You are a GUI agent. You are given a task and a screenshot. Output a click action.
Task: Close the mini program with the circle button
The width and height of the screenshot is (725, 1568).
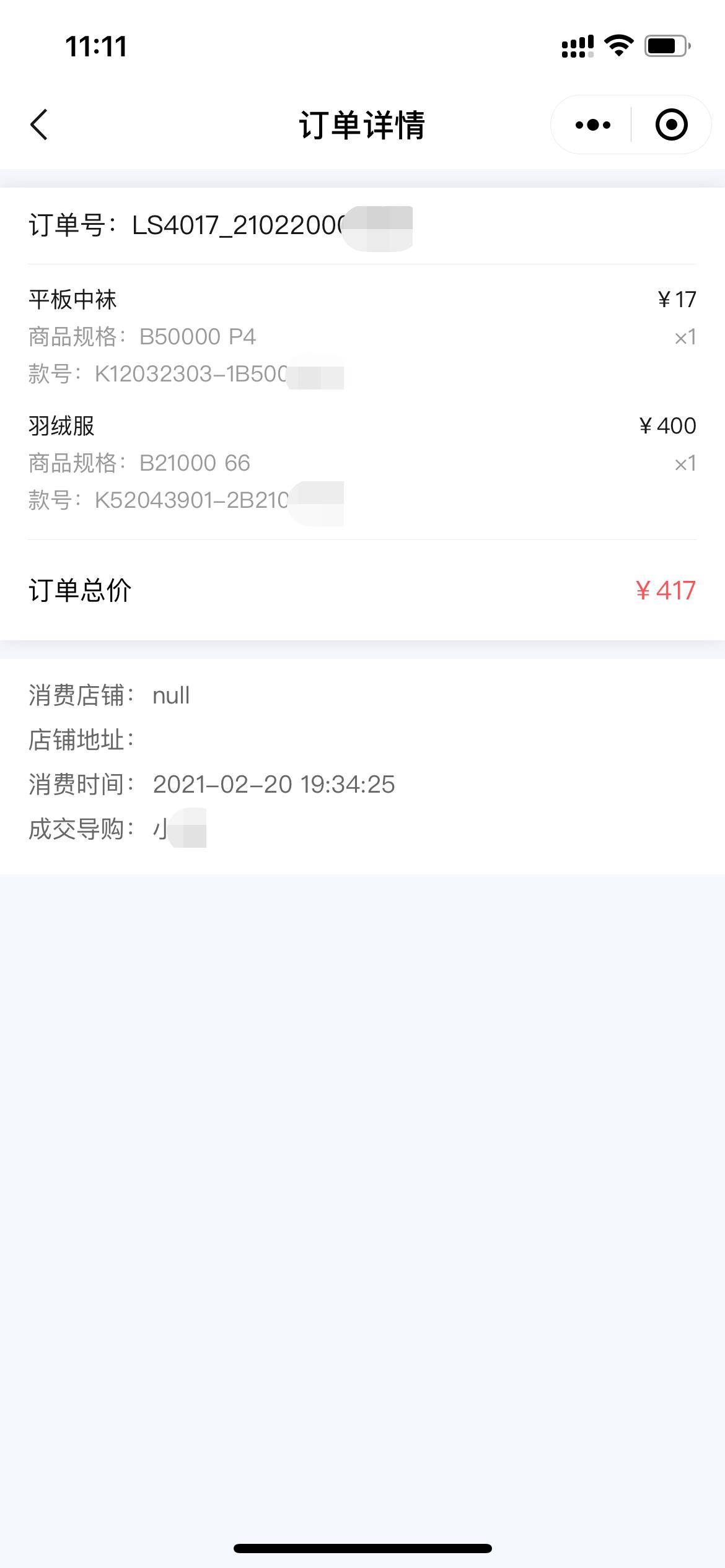coord(671,125)
